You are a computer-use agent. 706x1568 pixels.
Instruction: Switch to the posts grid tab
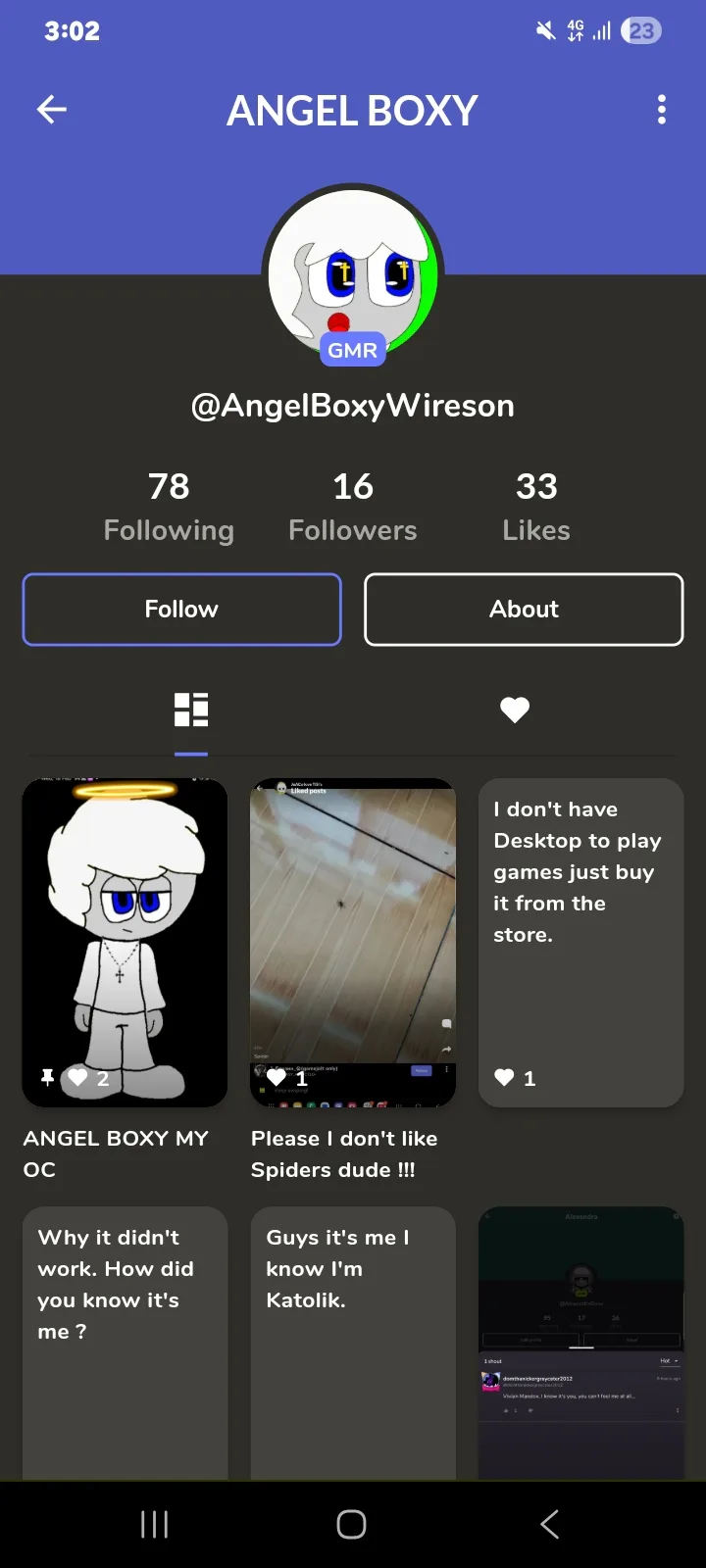click(191, 710)
